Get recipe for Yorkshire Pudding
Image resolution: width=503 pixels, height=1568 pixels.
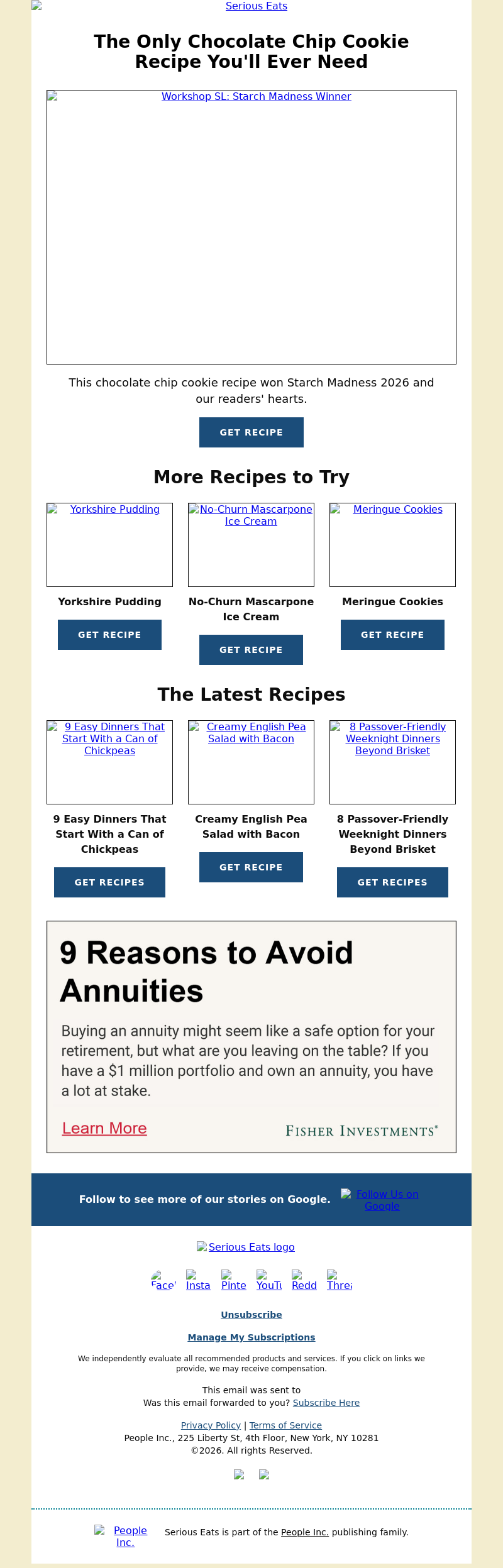[x=109, y=635]
